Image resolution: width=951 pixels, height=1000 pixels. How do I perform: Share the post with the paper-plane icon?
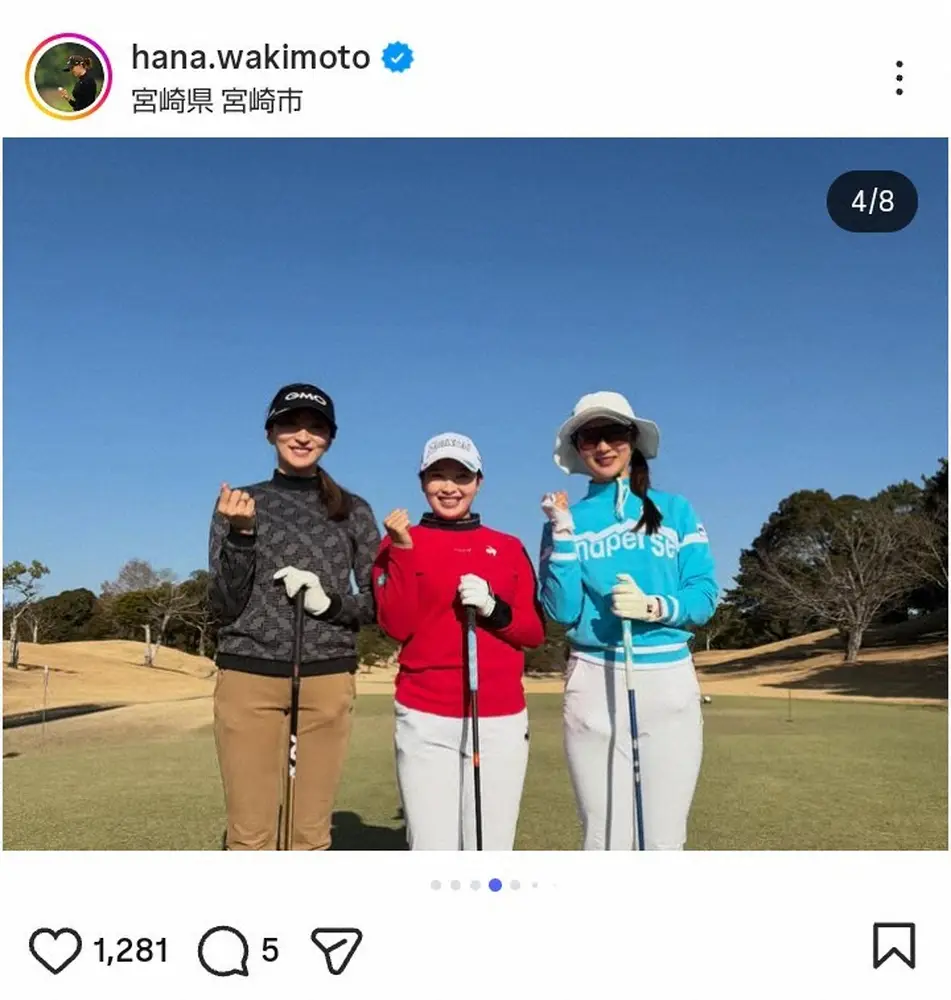336,950
